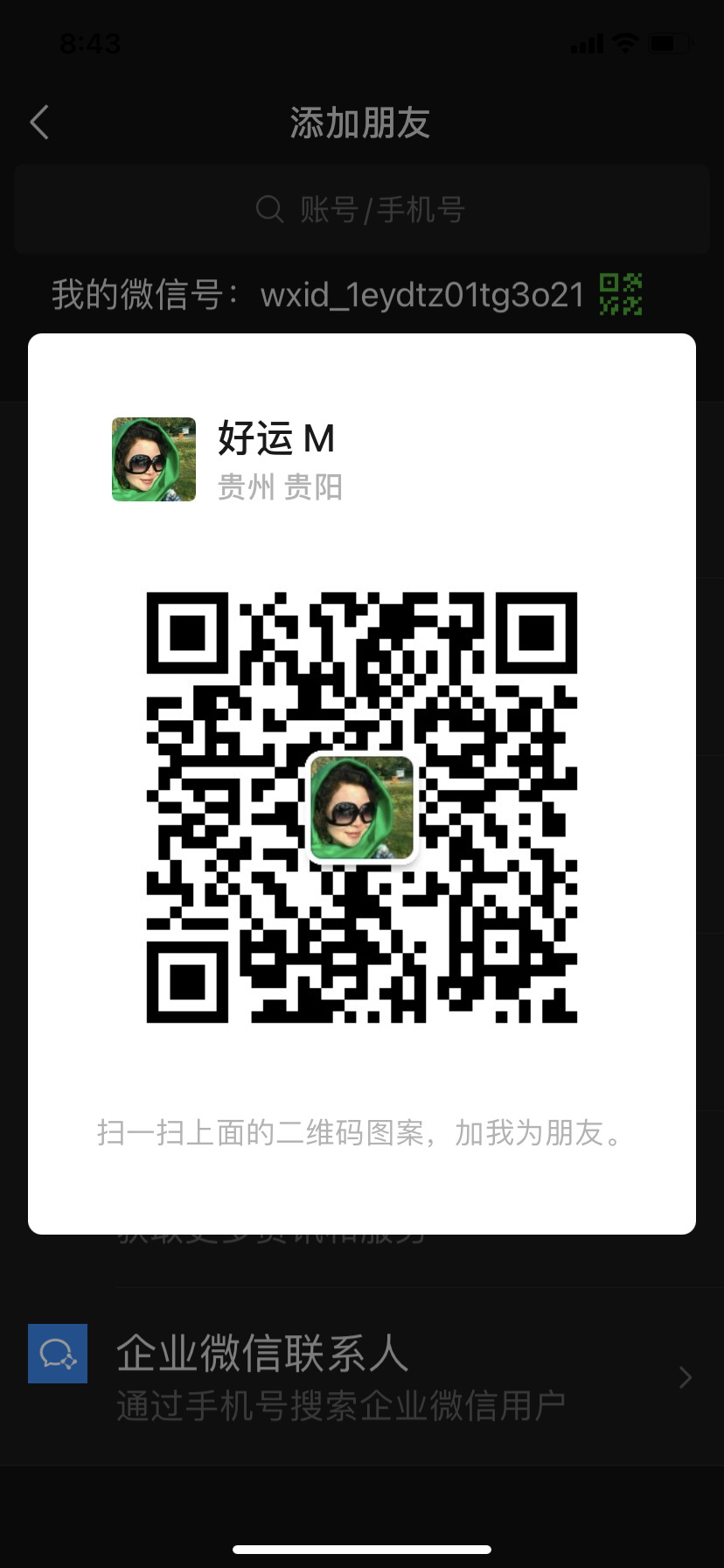Go back from the Add Friends page

(x=39, y=122)
